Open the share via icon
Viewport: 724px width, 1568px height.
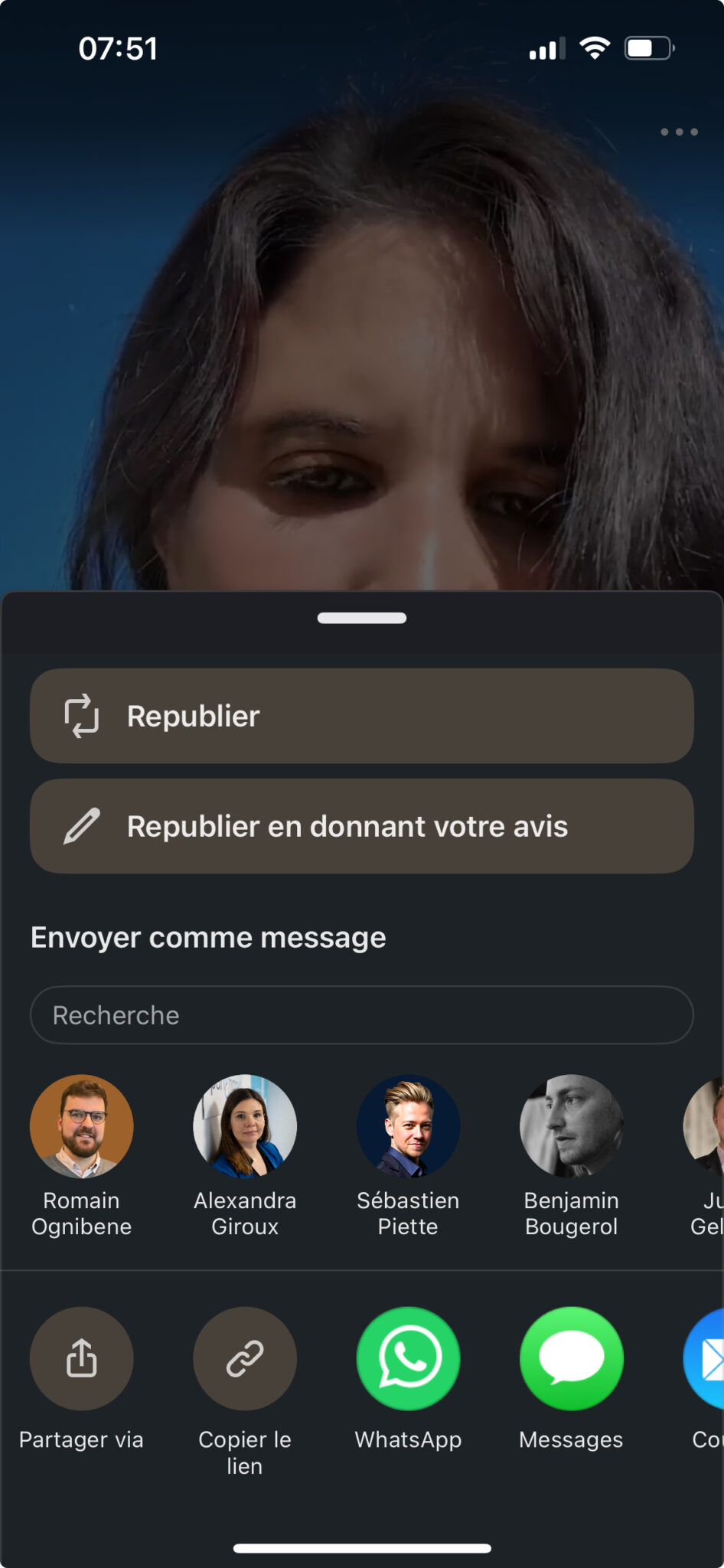tap(81, 1357)
